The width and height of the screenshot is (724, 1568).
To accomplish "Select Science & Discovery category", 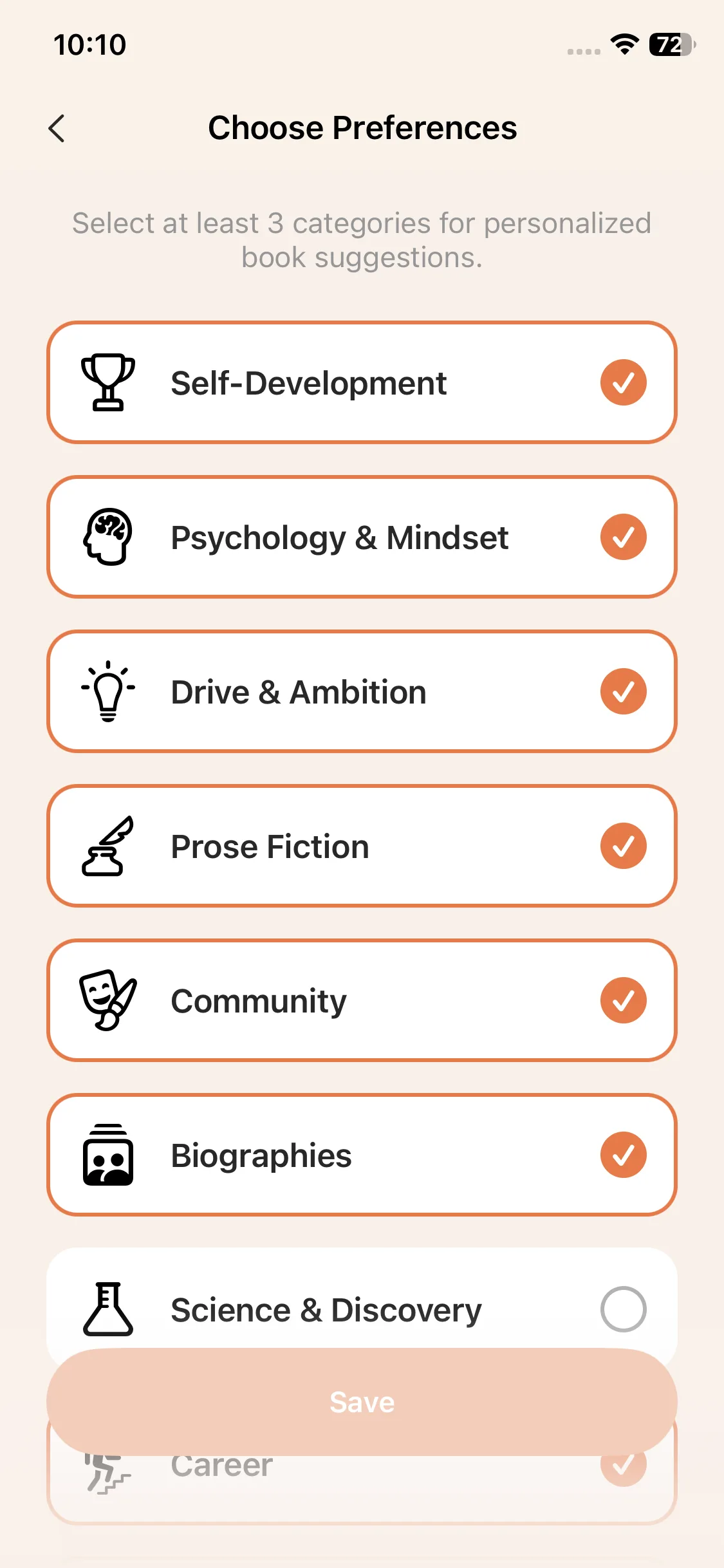I will [x=622, y=1309].
